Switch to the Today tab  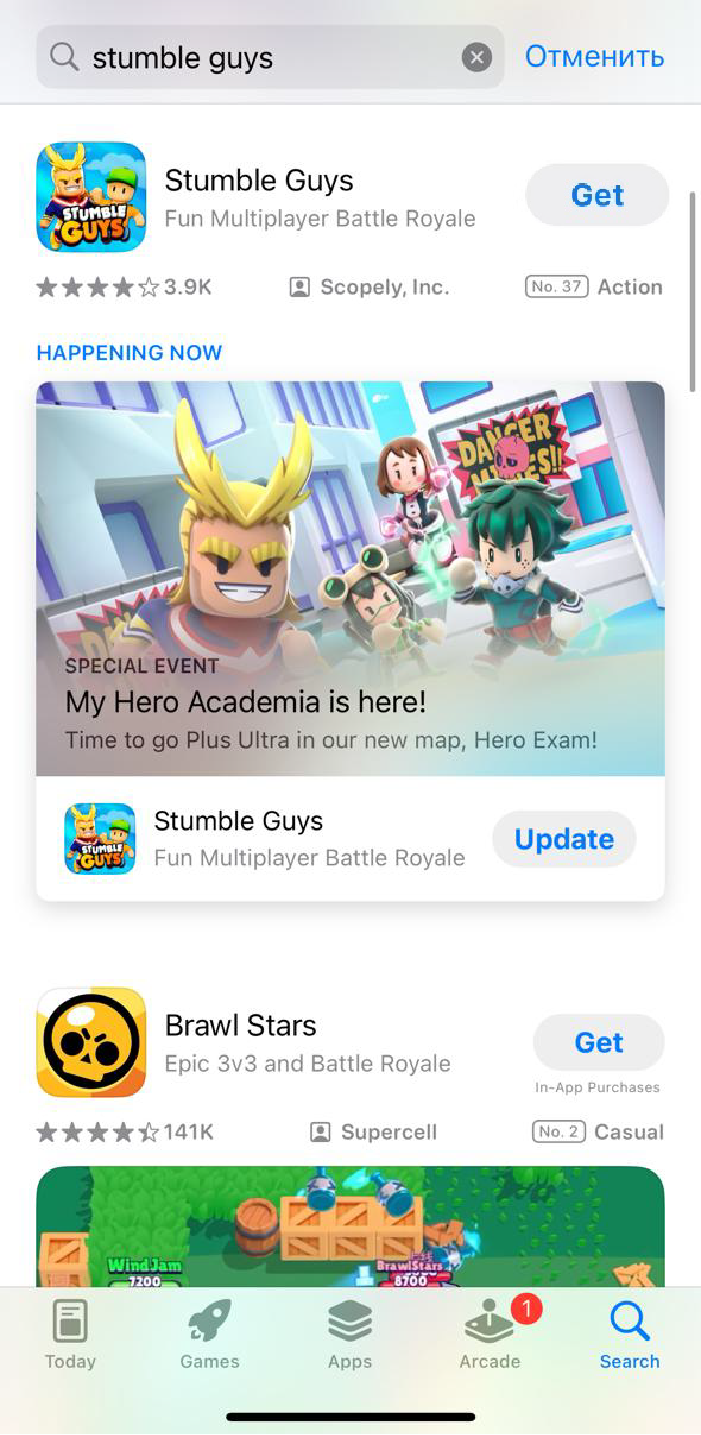[x=70, y=1335]
